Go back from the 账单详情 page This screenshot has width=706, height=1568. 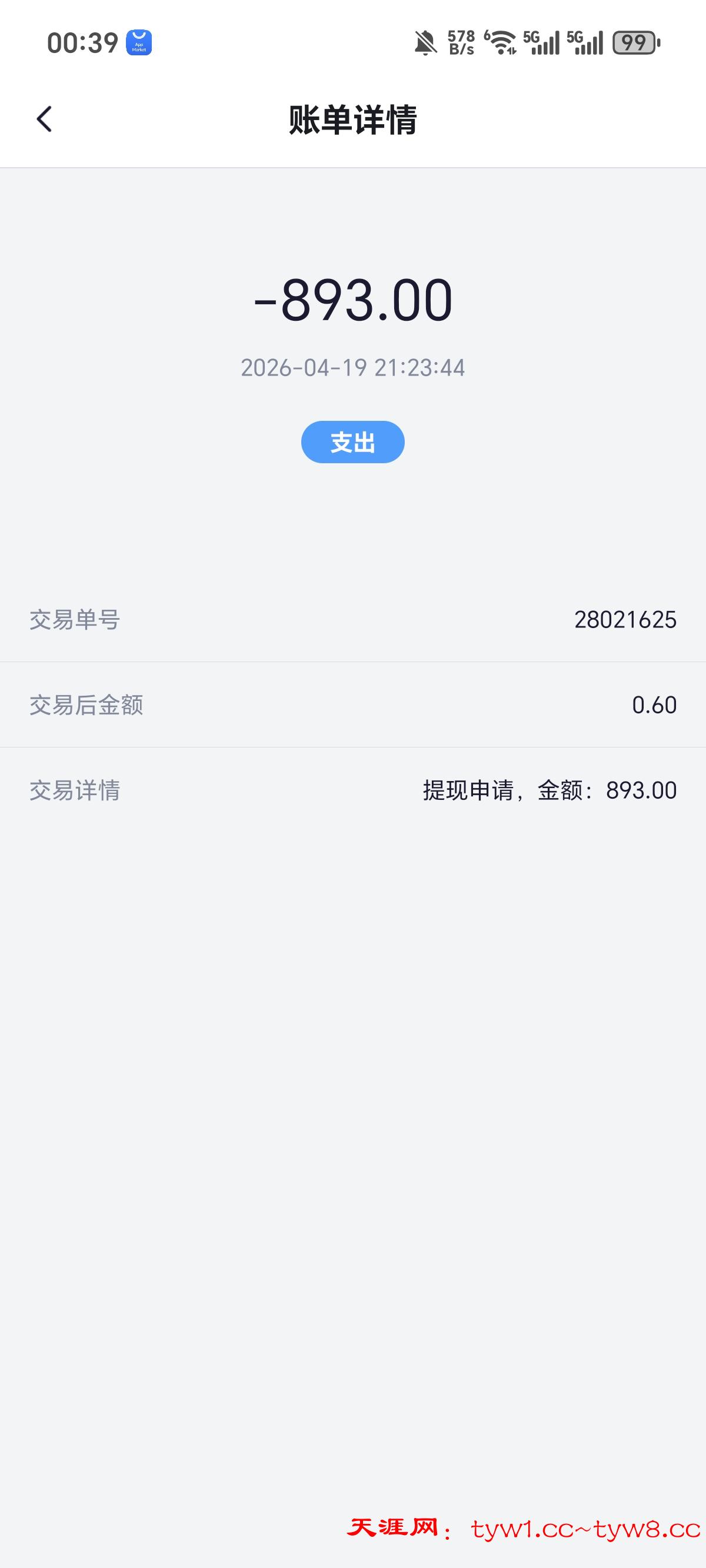tap(45, 119)
